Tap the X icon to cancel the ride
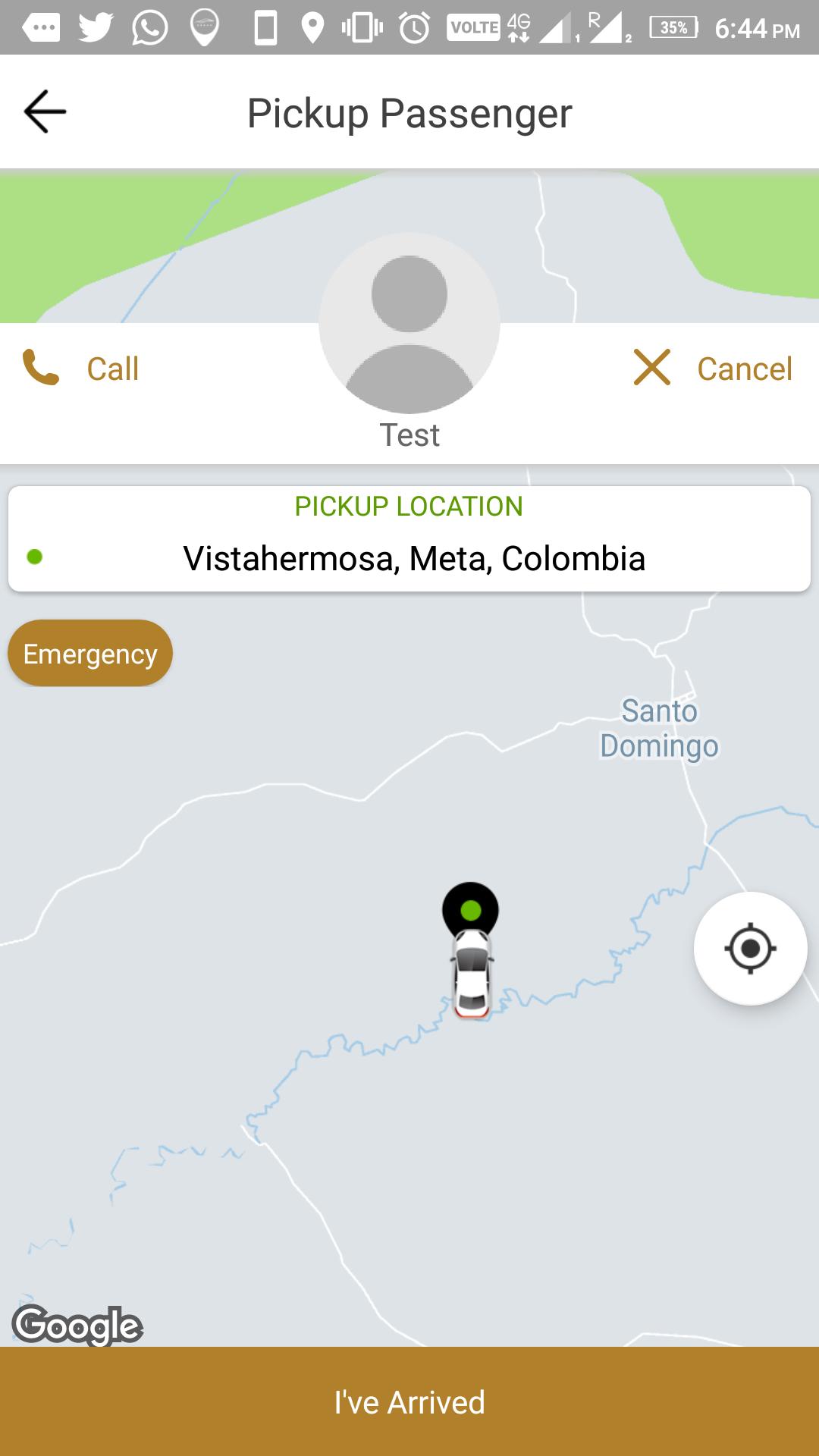The width and height of the screenshot is (819, 1456). (x=651, y=369)
